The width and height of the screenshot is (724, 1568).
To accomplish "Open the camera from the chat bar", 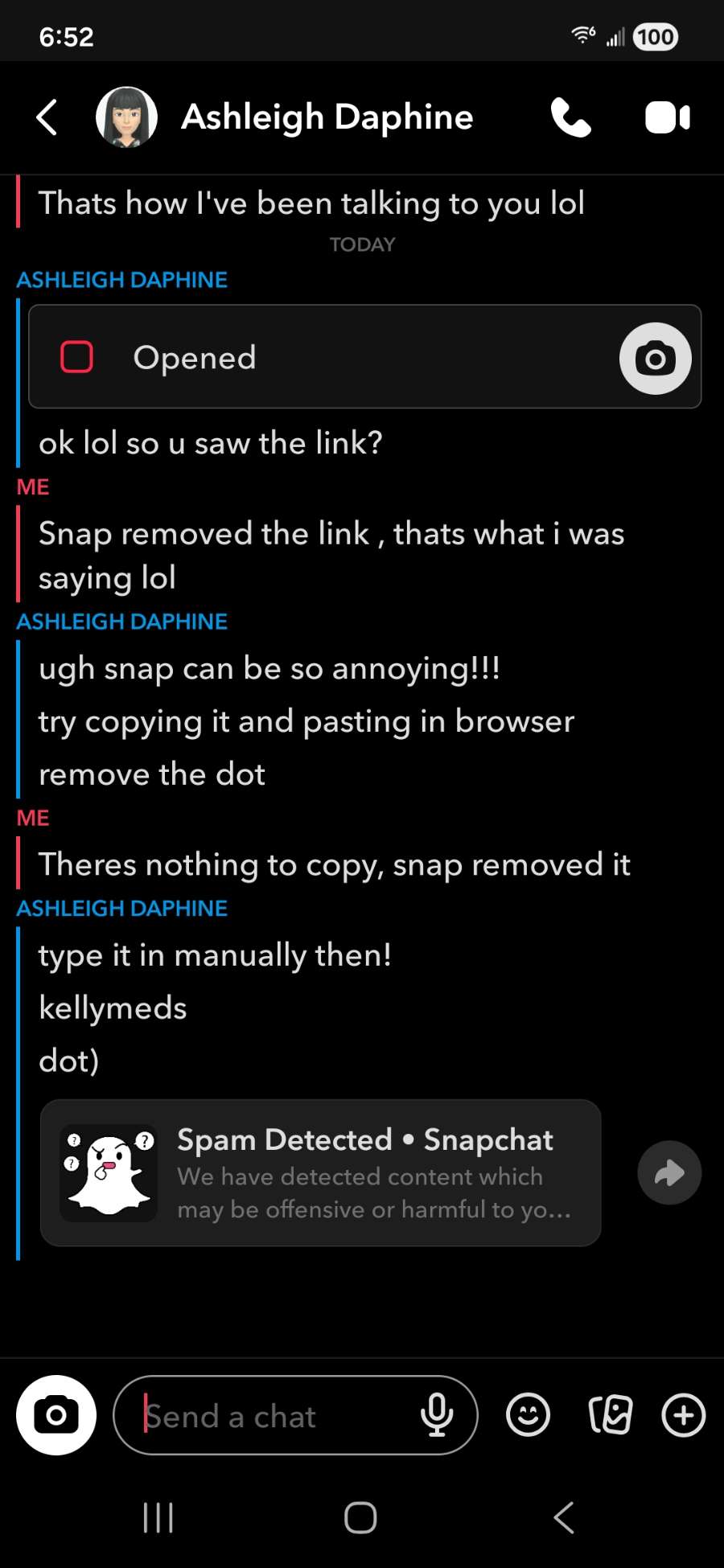I will click(x=56, y=1415).
